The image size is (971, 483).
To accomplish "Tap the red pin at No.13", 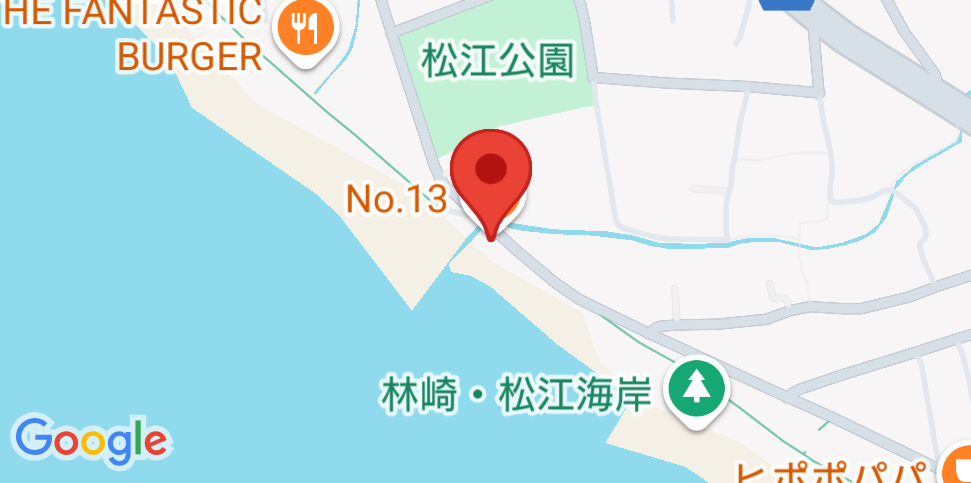I will pyautogui.click(x=490, y=175).
